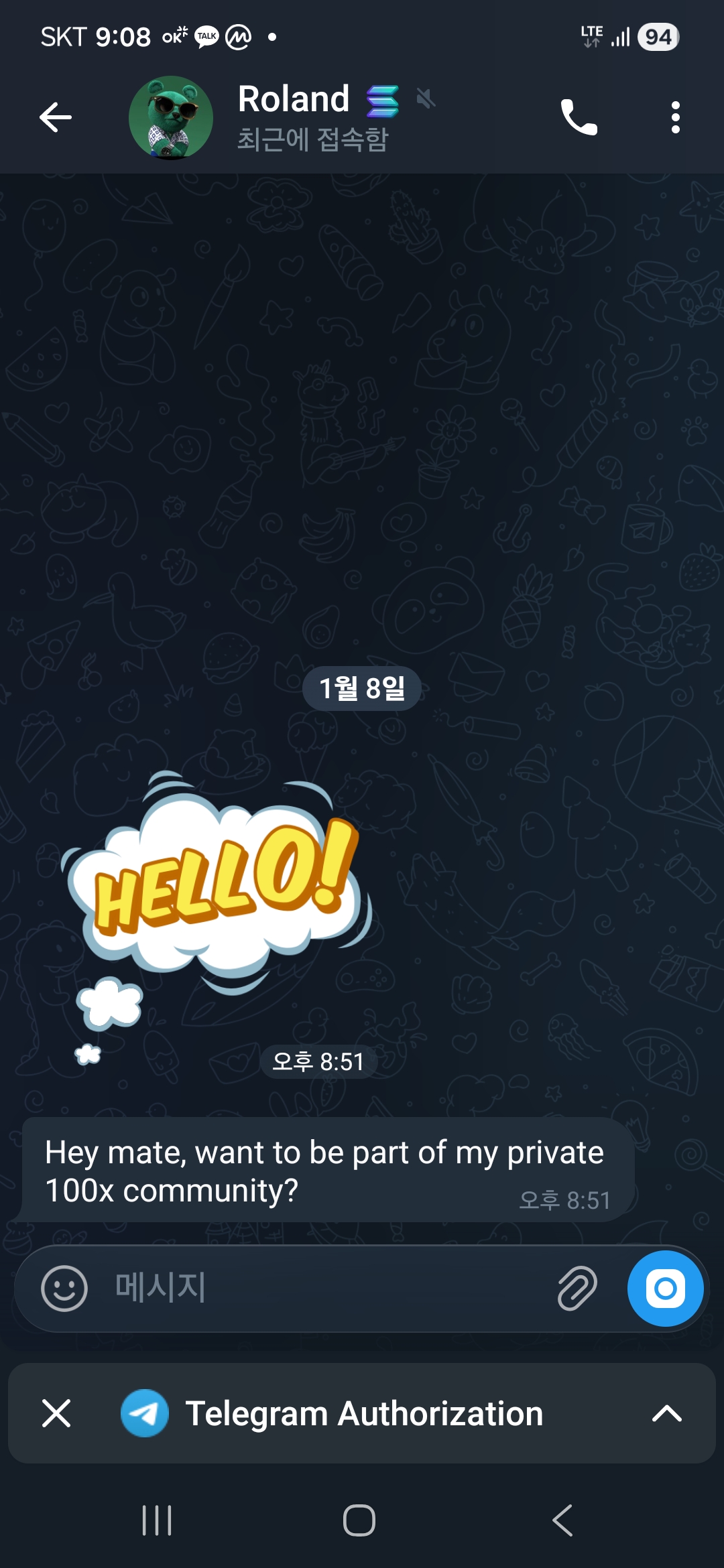Open Roland's profile from the avatar

coord(171,118)
